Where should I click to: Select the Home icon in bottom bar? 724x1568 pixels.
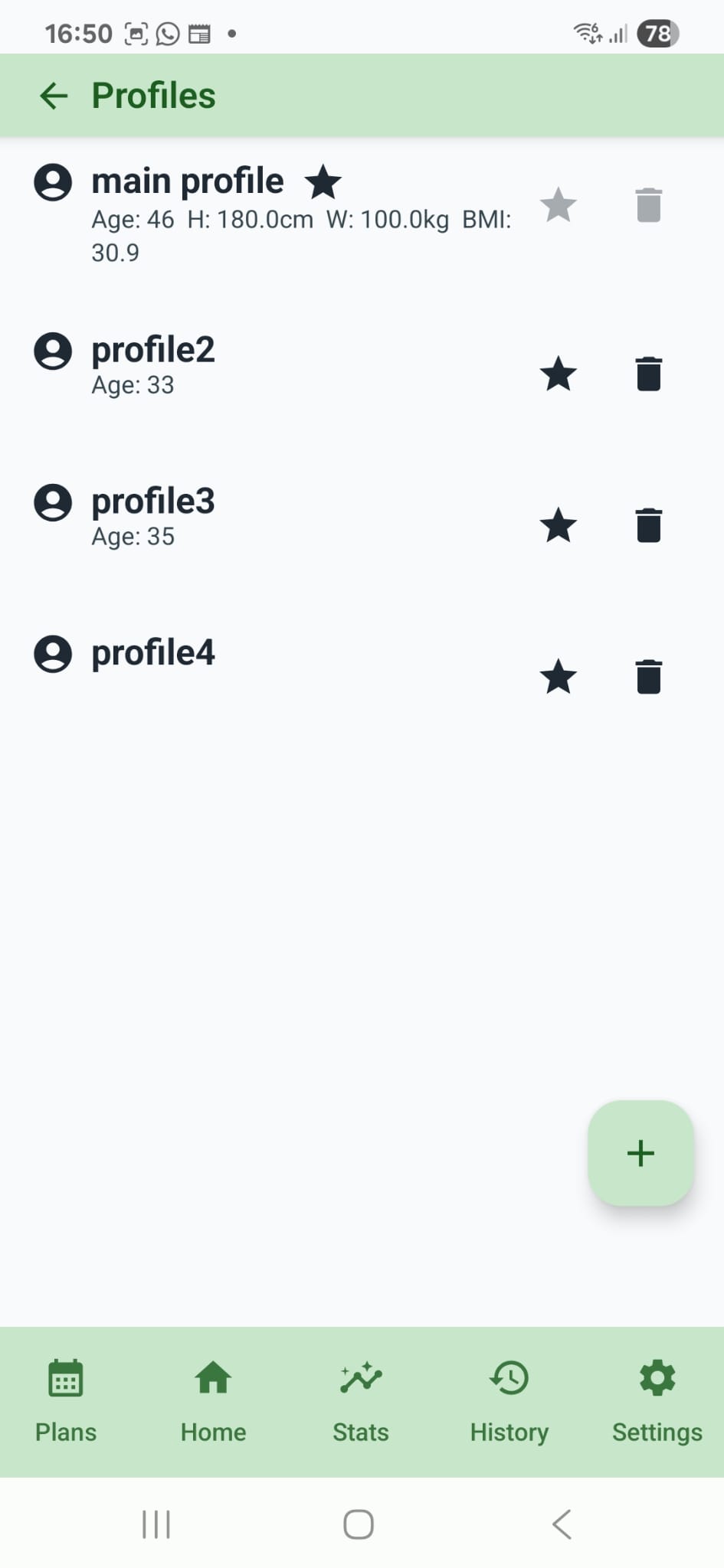click(x=212, y=1377)
